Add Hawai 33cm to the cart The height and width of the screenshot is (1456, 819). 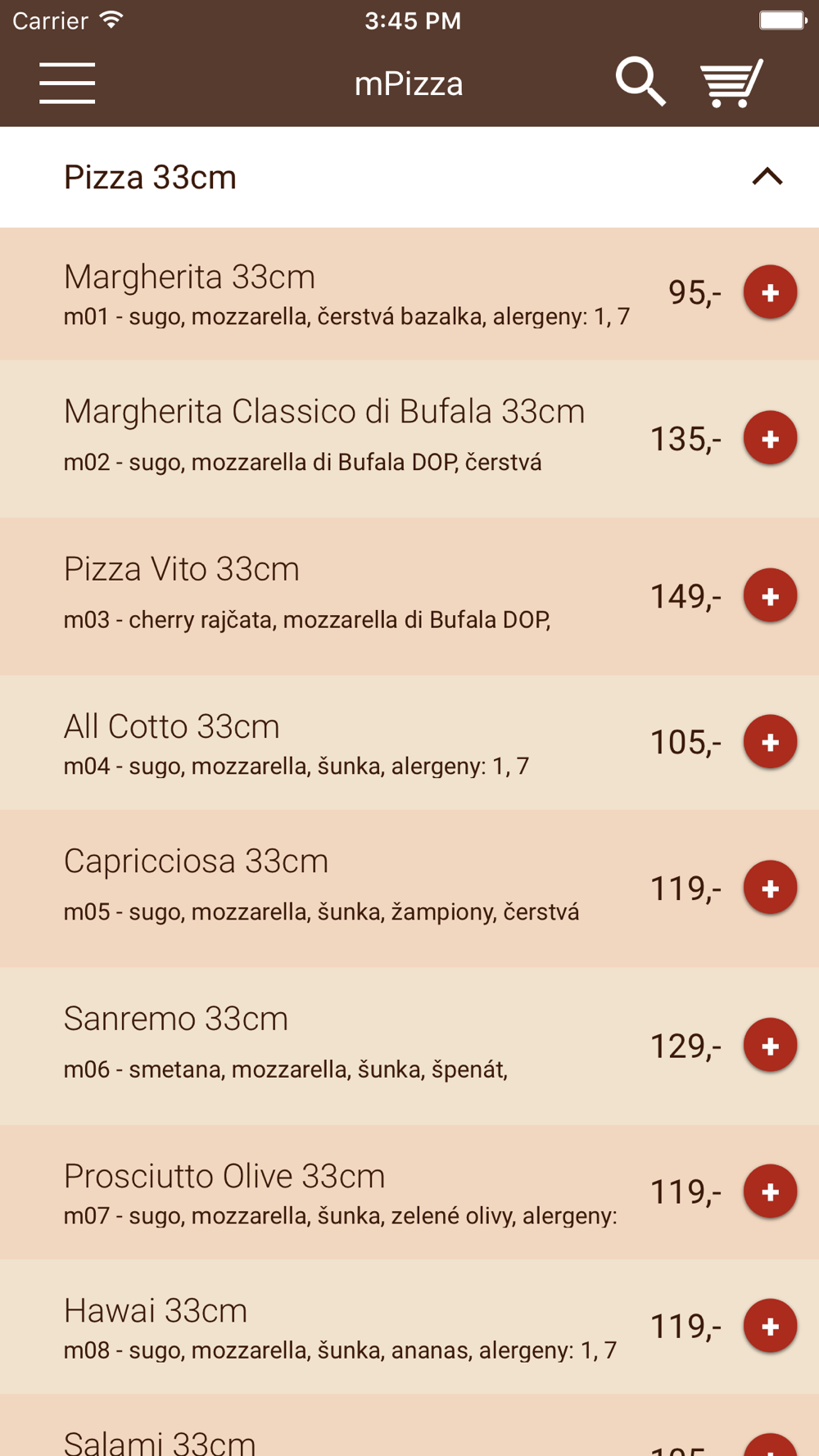coord(770,1326)
